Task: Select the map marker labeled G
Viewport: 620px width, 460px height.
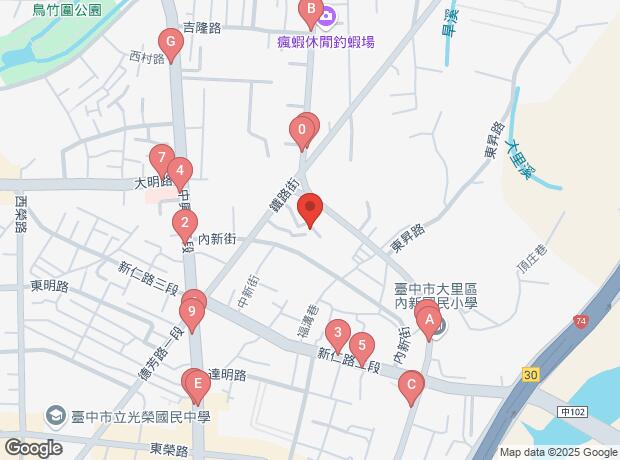Action: click(x=171, y=43)
